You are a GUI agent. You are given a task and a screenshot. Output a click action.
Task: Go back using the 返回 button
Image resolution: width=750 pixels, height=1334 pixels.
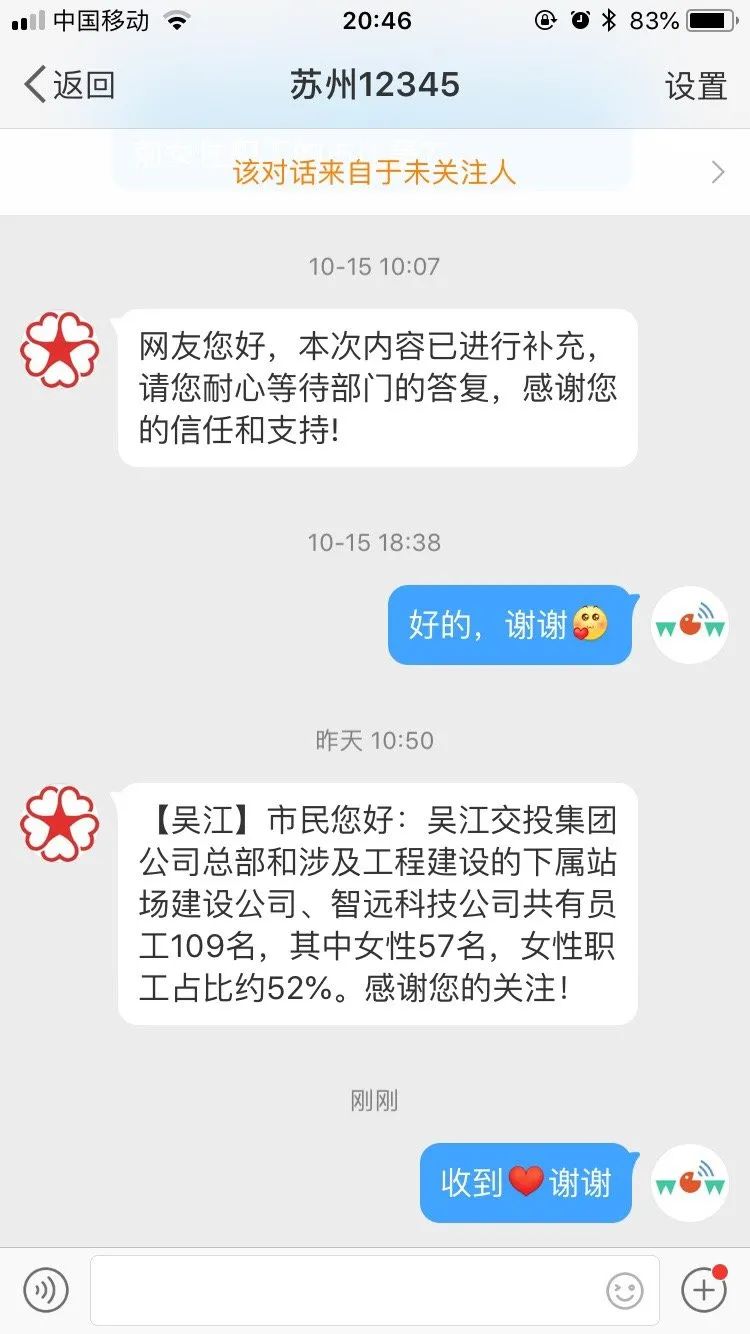(69, 85)
